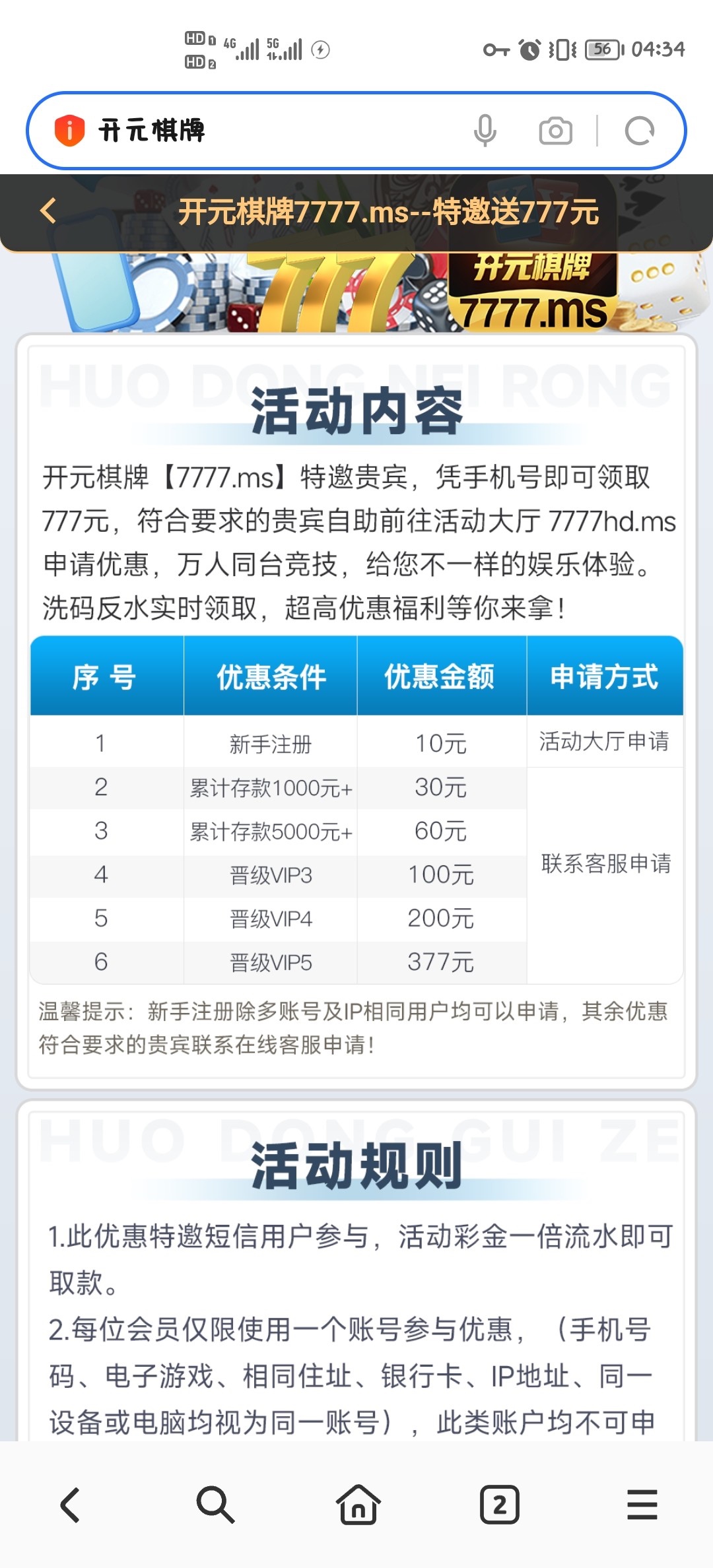This screenshot has height=1568, width=713.
Task: Open the tab switcher showing 2 tabs
Action: click(x=499, y=1505)
